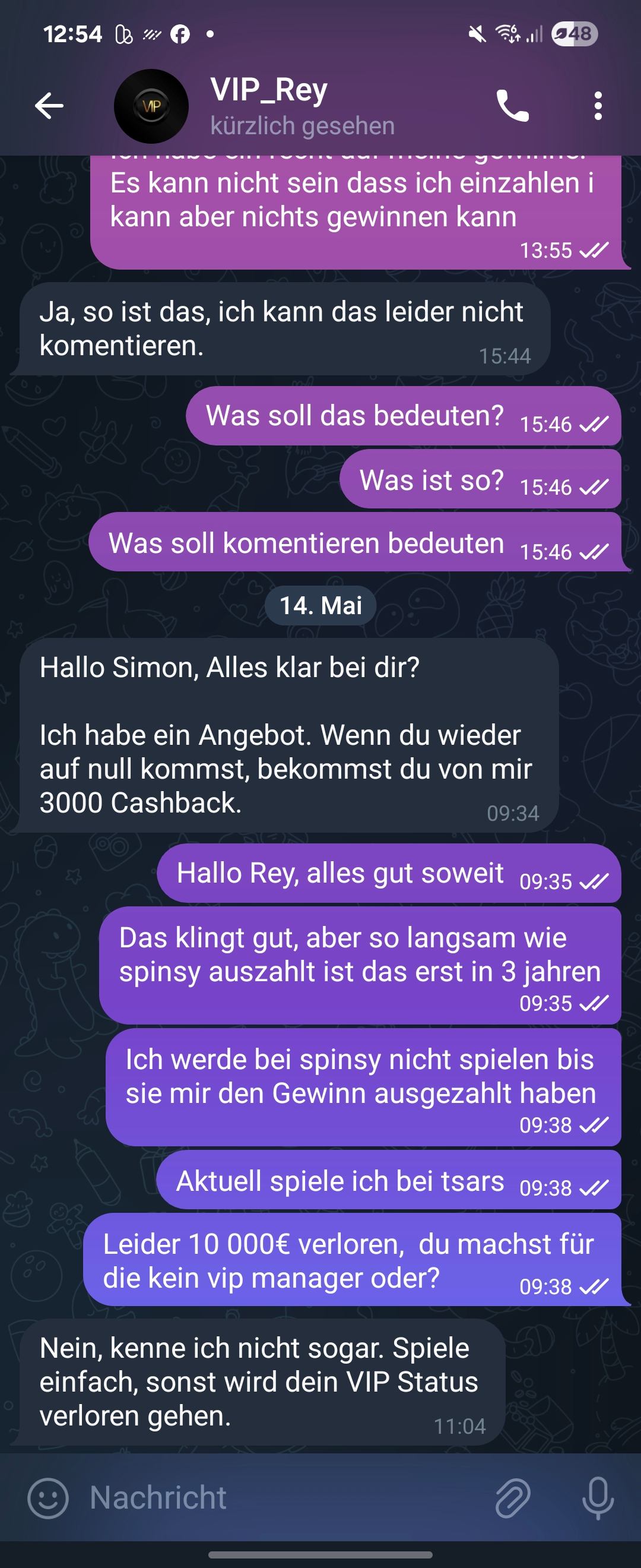641x1568 pixels.
Task: Tap the microphone voice message button
Action: pyautogui.click(x=598, y=1498)
